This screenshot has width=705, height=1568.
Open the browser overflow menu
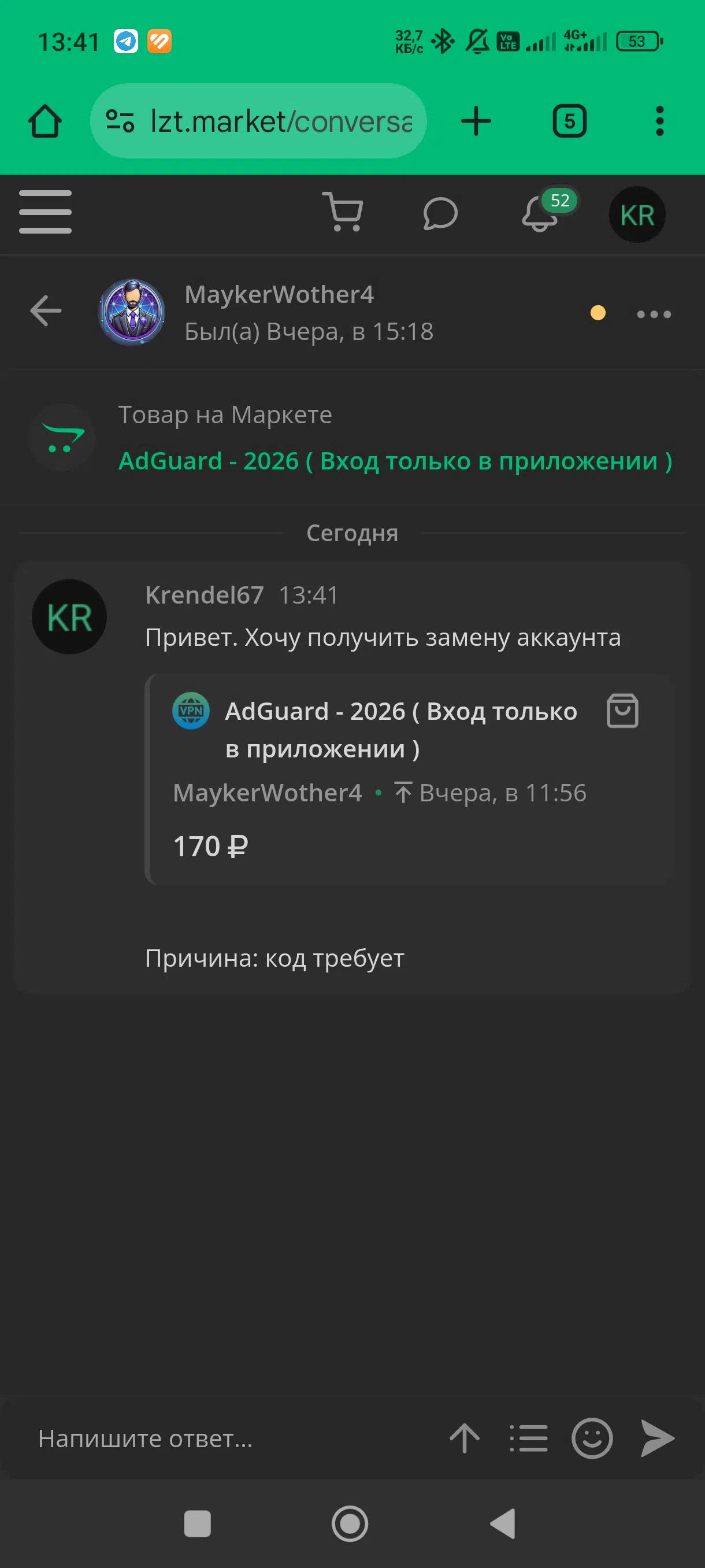(x=659, y=121)
